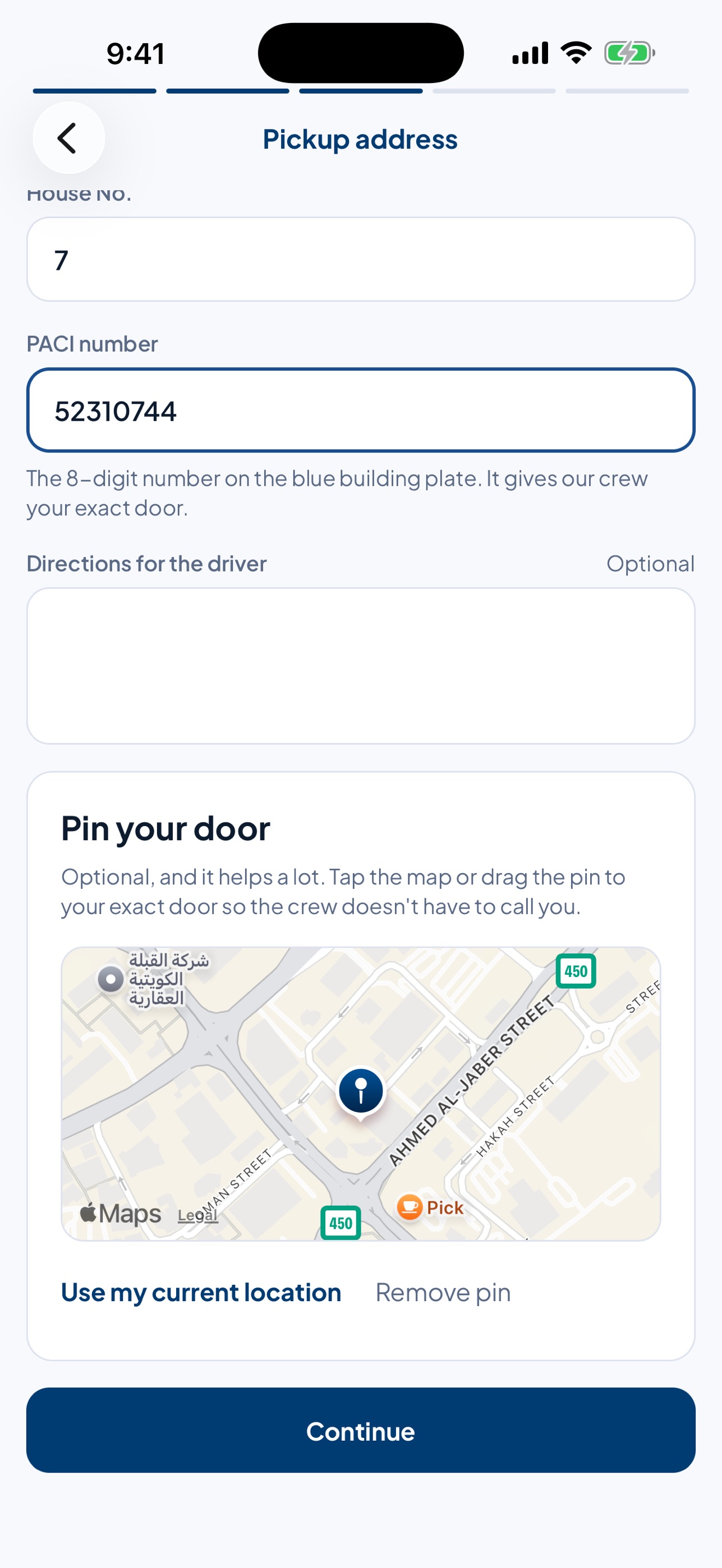Enter directions for the driver
The height and width of the screenshot is (1568, 722).
point(360,666)
